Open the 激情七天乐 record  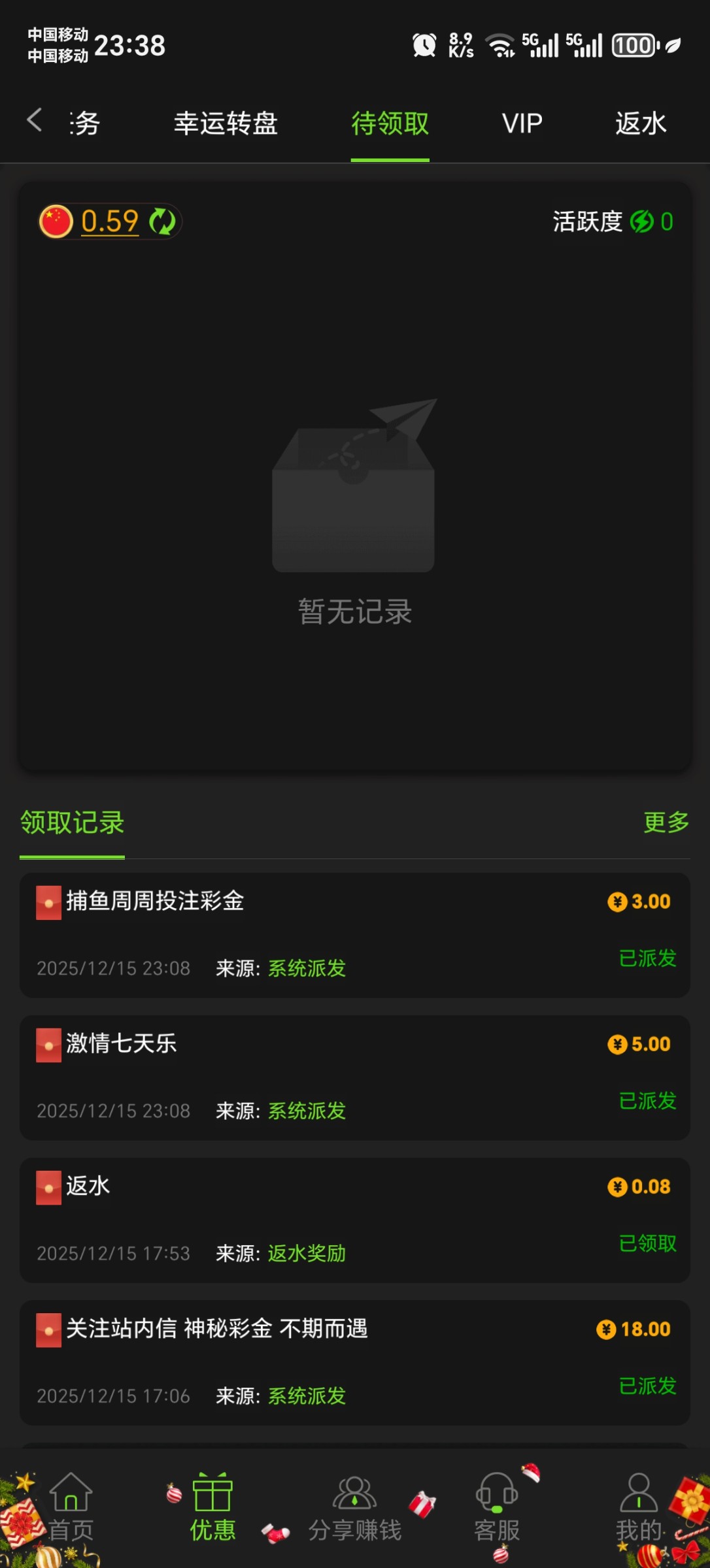[x=354, y=1077]
